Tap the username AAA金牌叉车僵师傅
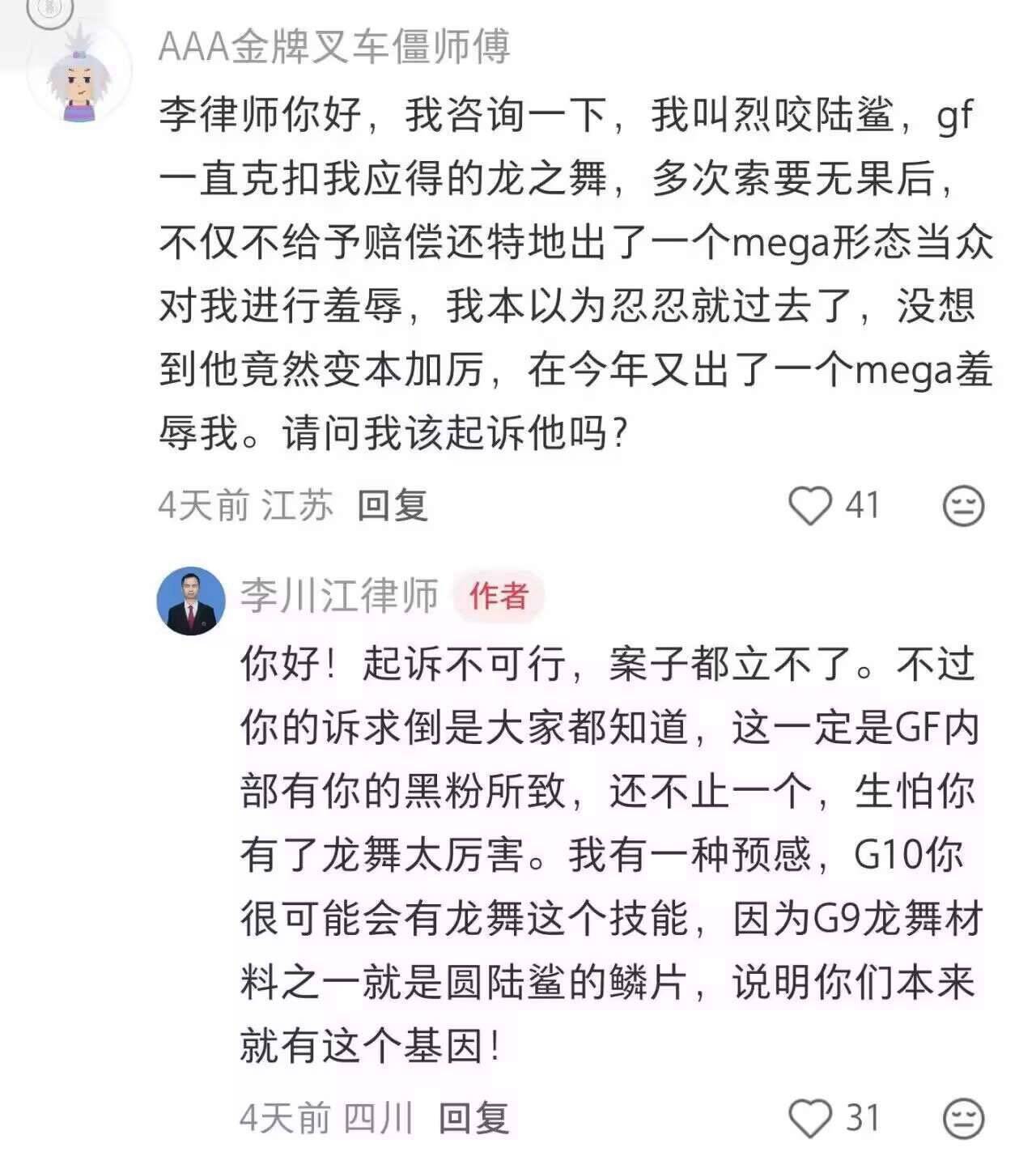Screen dimensions: 1036x1173 coord(334,46)
